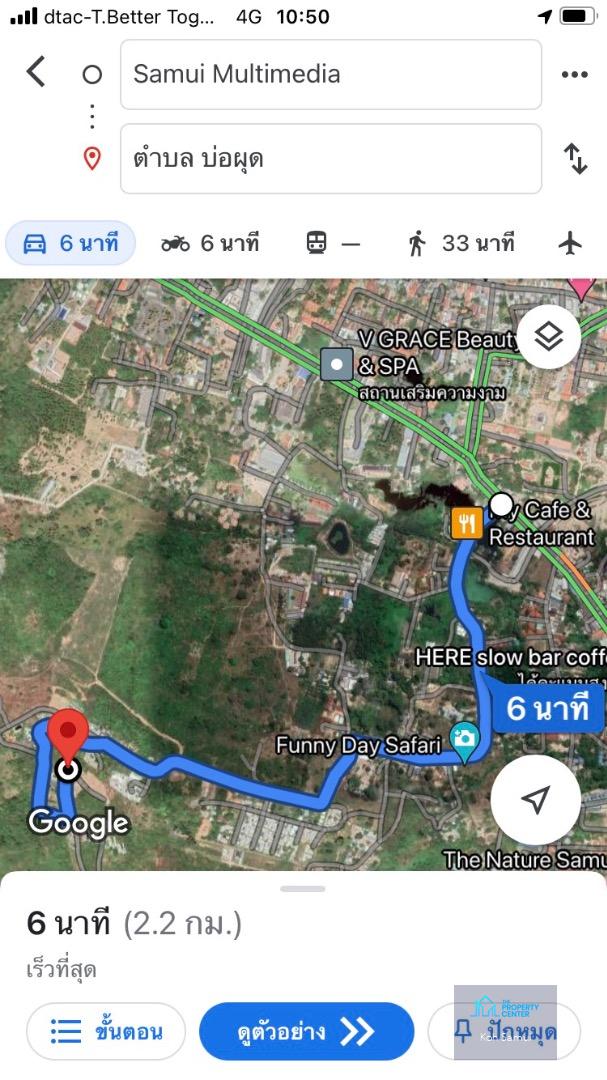Switch to walking mode showing 33 นาที
Screen dimensions: 607x1080
461,243
